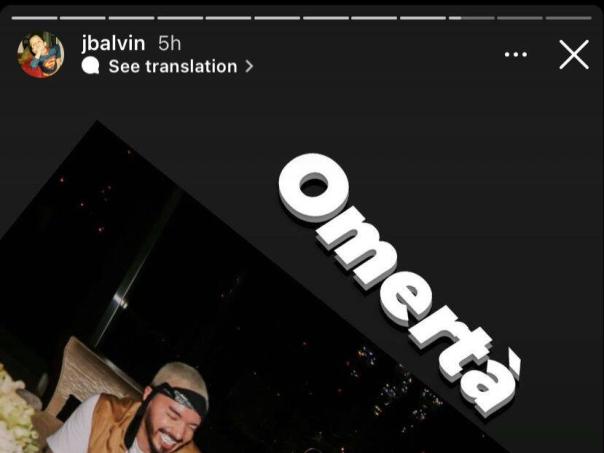
Task: Tap See translation
Action: click(x=172, y=67)
